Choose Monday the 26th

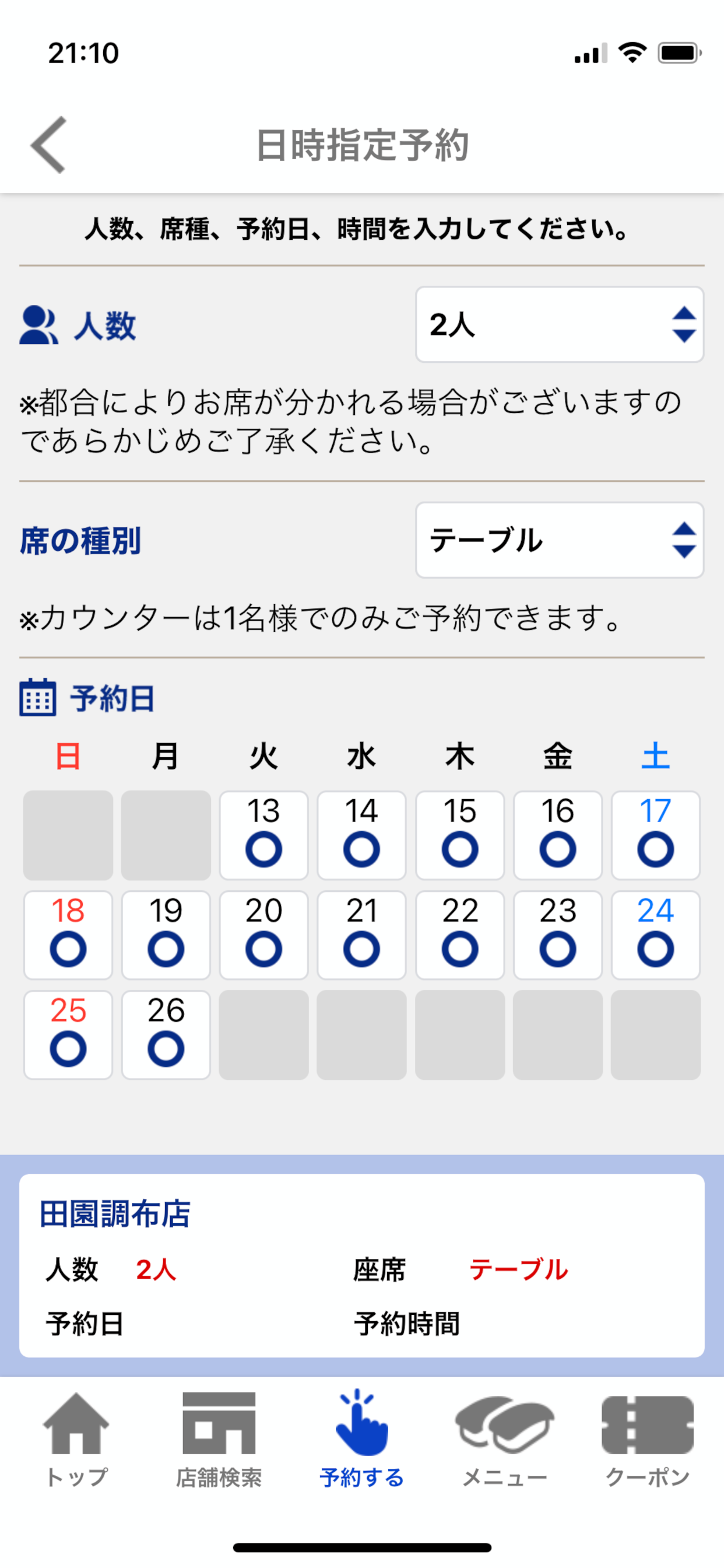pos(166,1035)
